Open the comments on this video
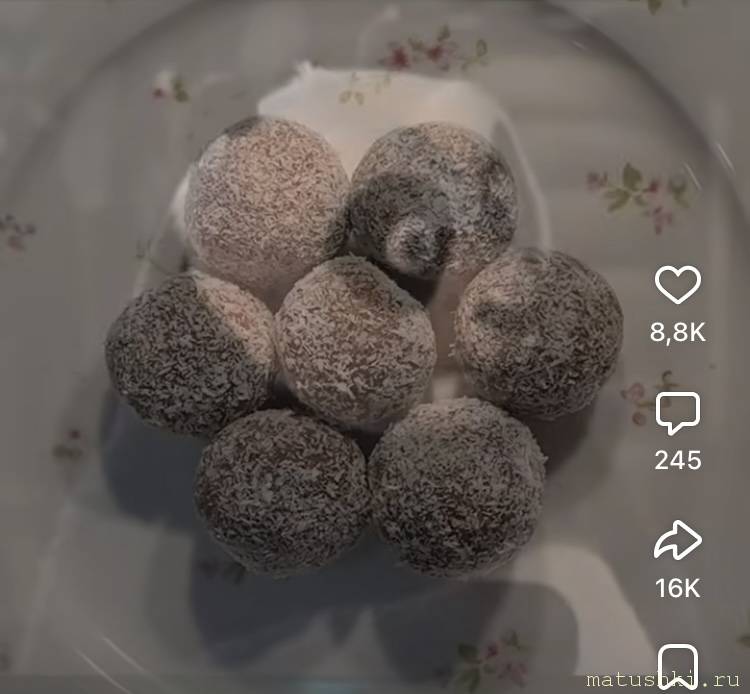The height and width of the screenshot is (694, 750). 678,413
